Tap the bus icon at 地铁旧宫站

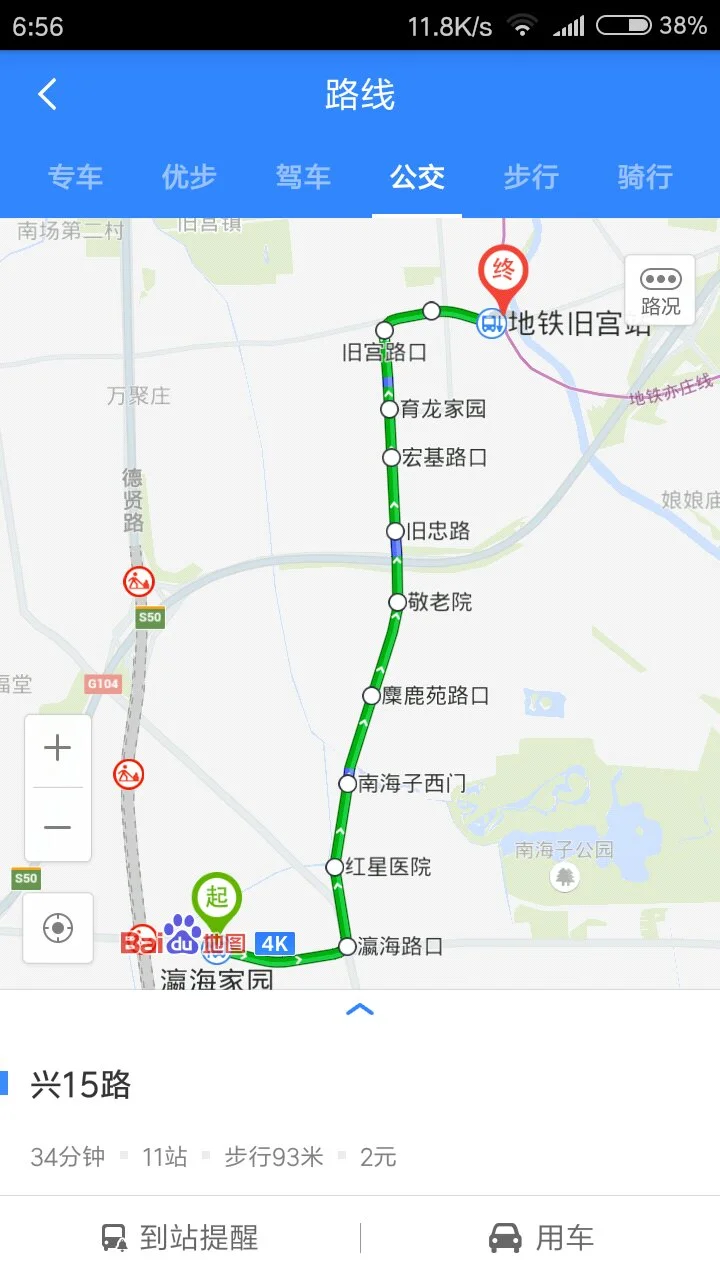(490, 322)
